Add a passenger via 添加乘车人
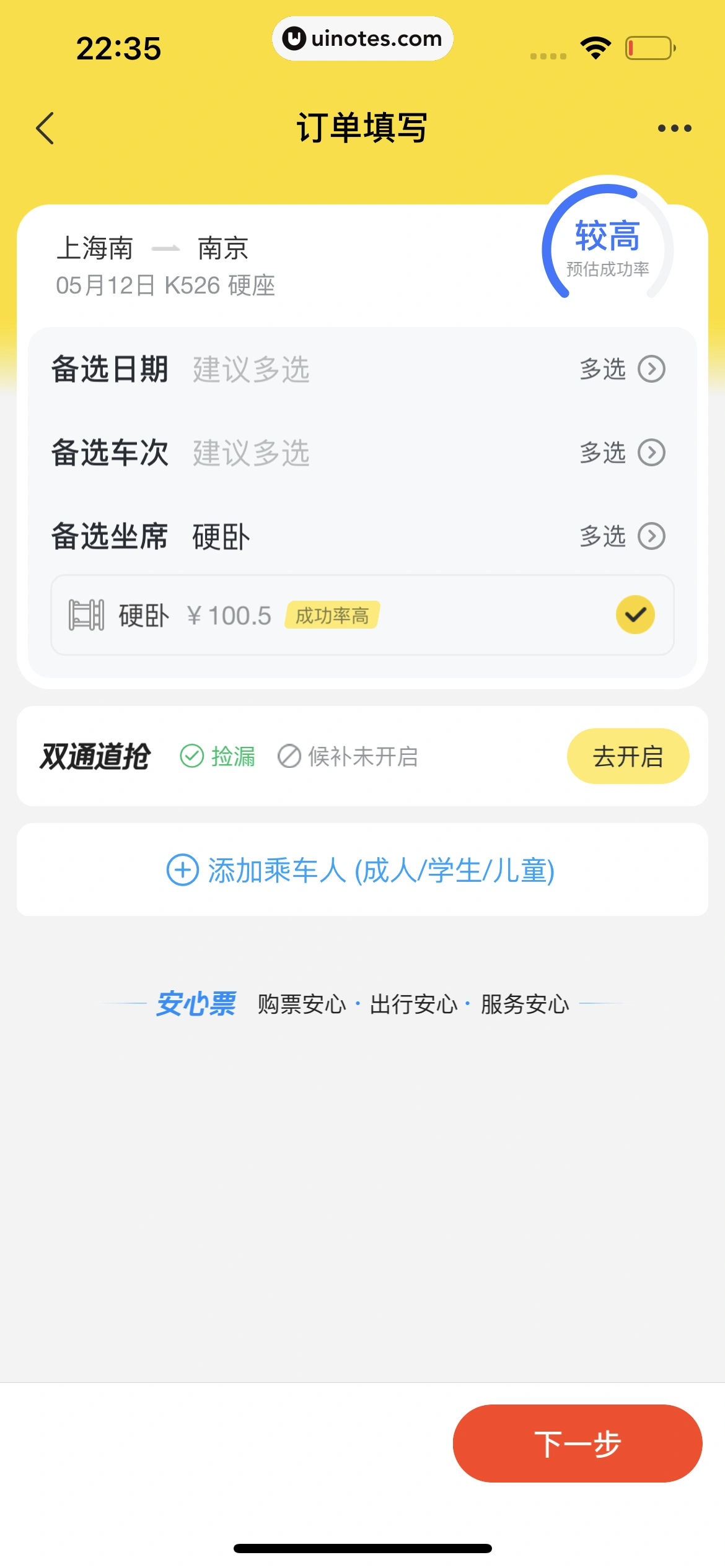 (362, 870)
